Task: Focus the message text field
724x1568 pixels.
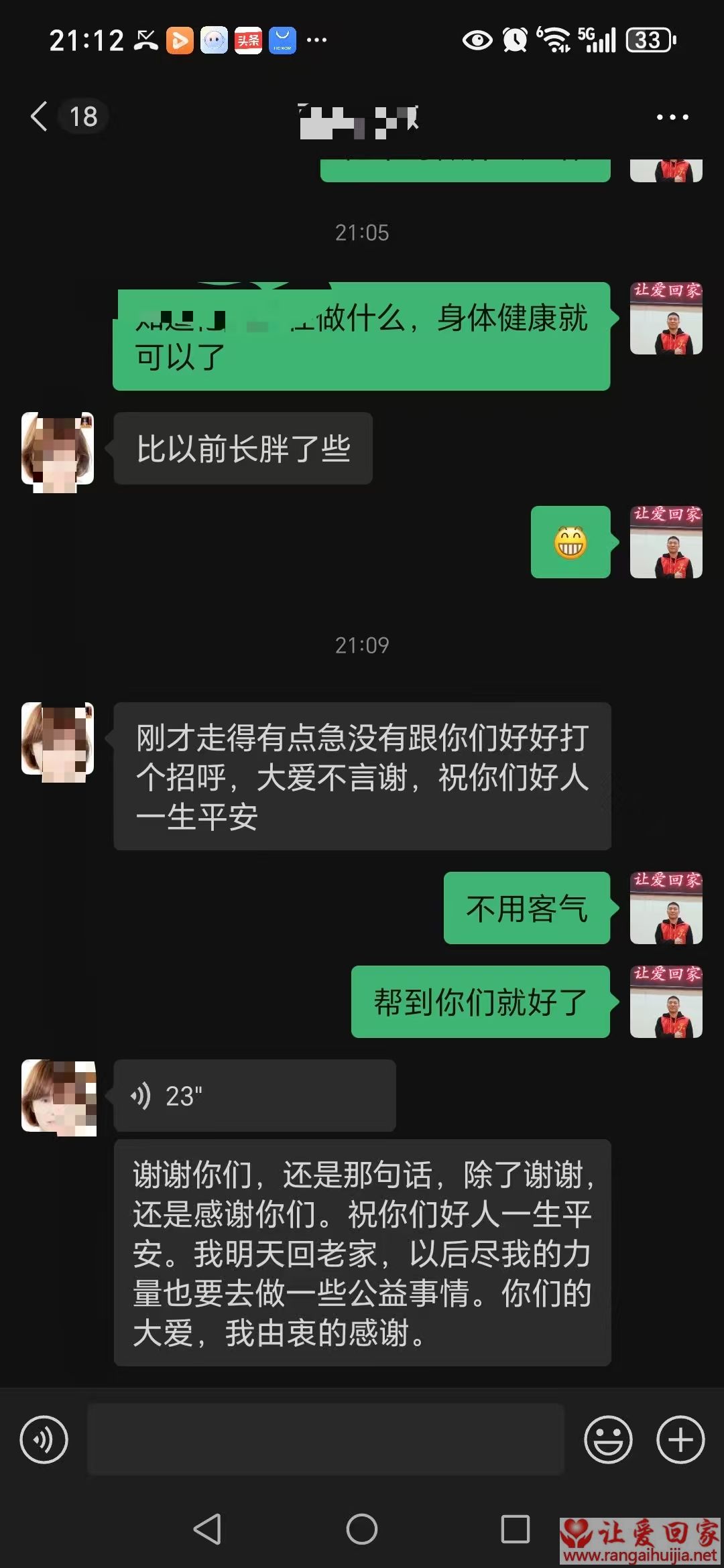Action: coord(326,1439)
